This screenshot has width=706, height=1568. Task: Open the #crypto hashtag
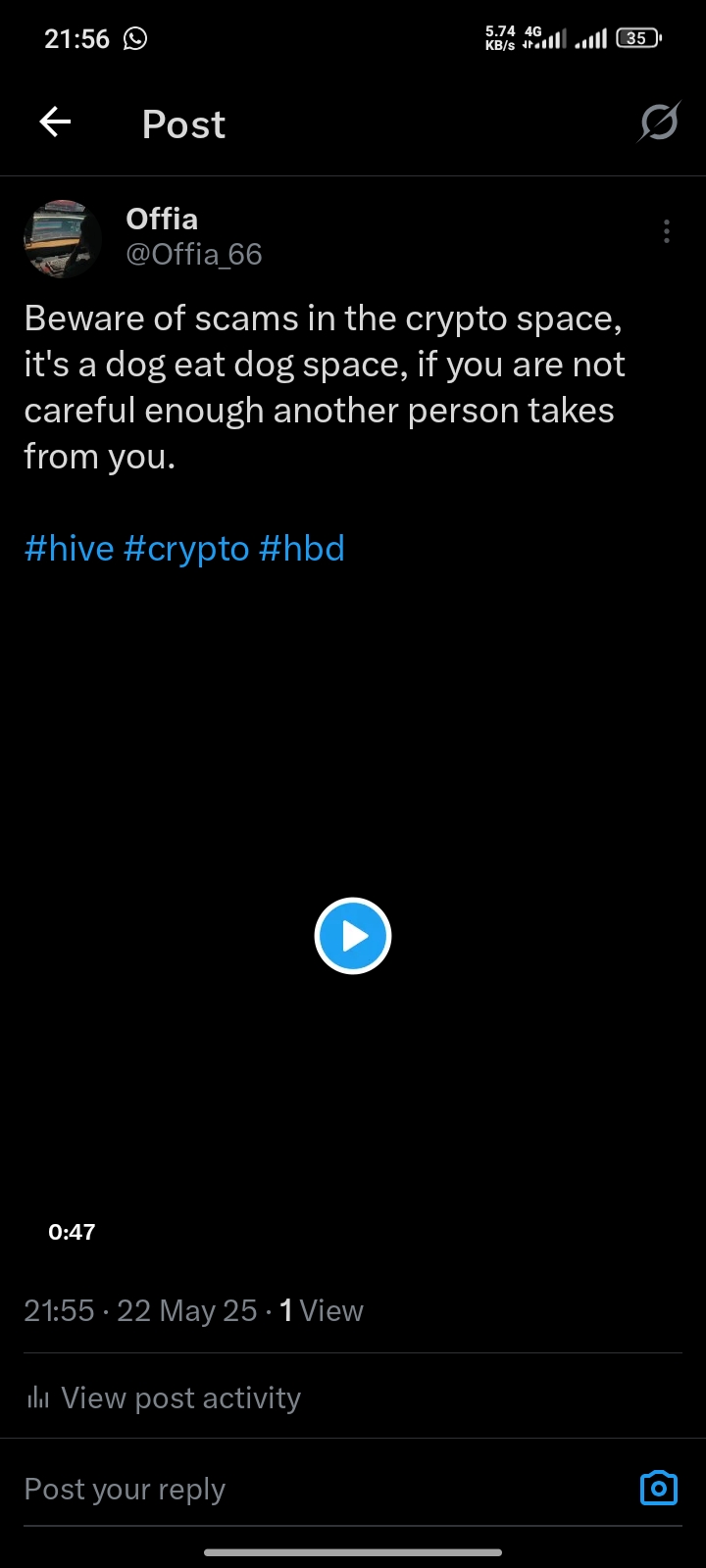tap(186, 548)
